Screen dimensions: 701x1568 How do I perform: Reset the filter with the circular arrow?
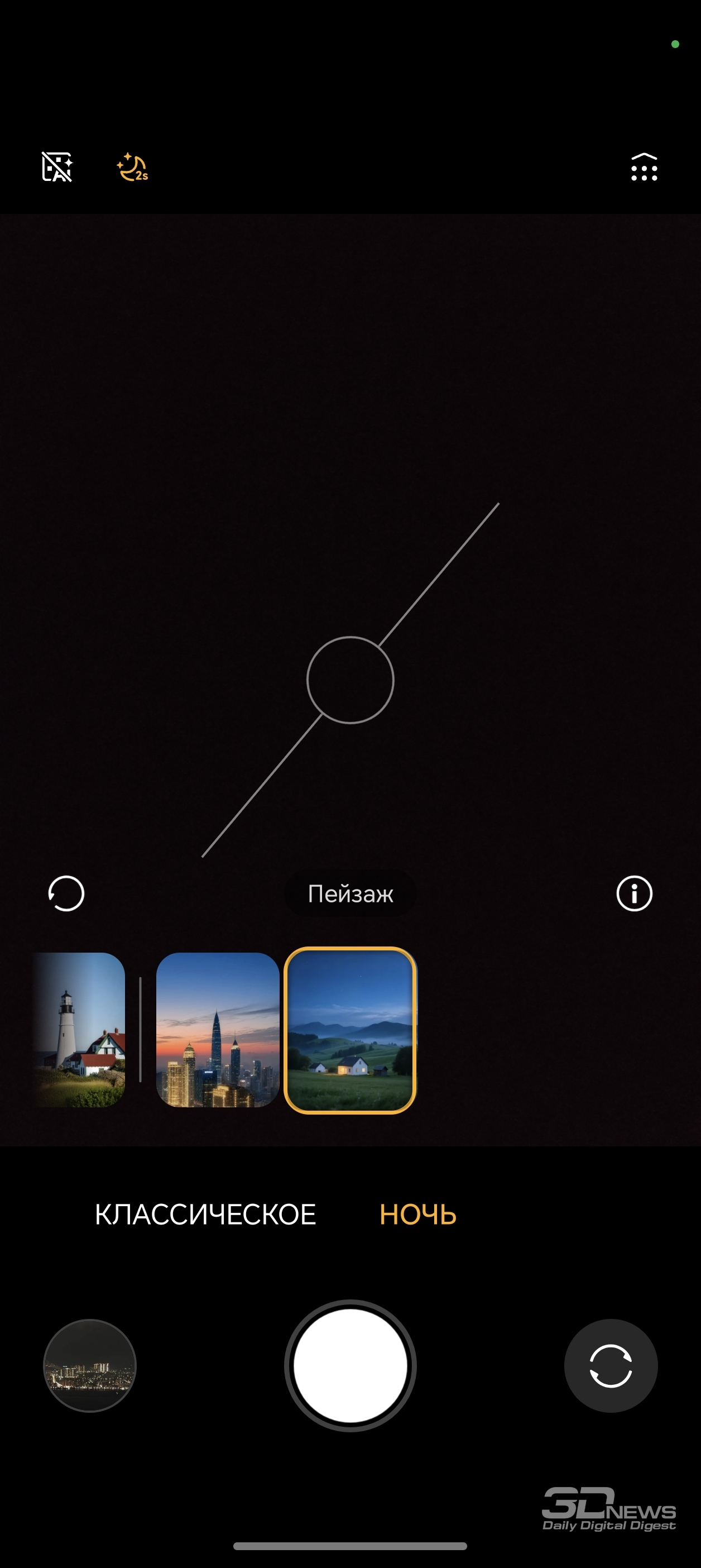coord(66,893)
